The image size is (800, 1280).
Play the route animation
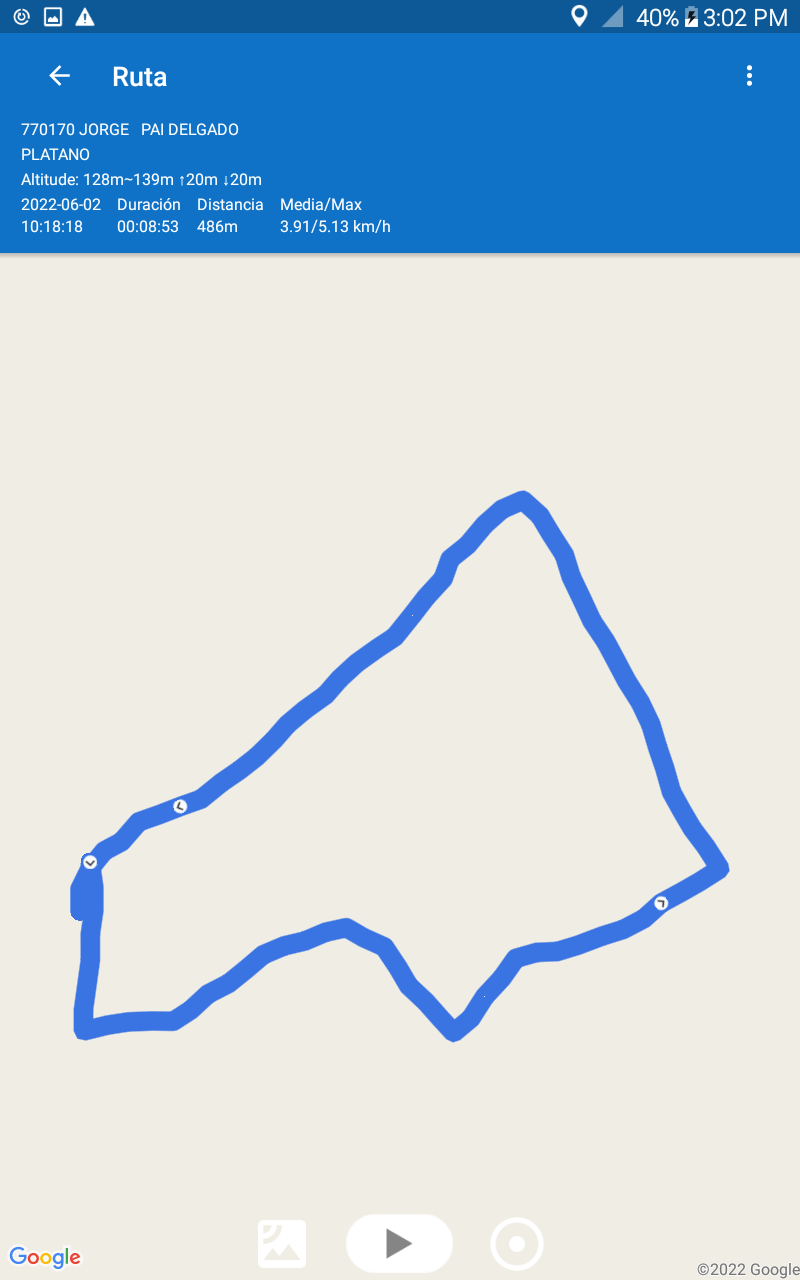[x=399, y=1243]
